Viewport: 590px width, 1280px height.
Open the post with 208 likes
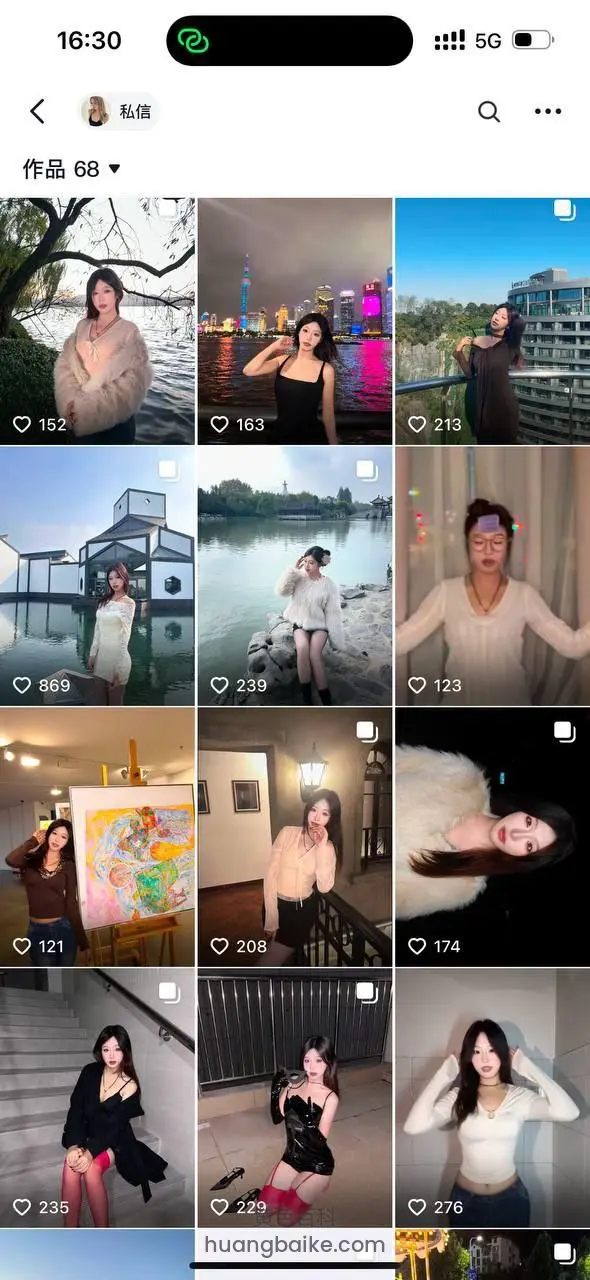coord(295,837)
